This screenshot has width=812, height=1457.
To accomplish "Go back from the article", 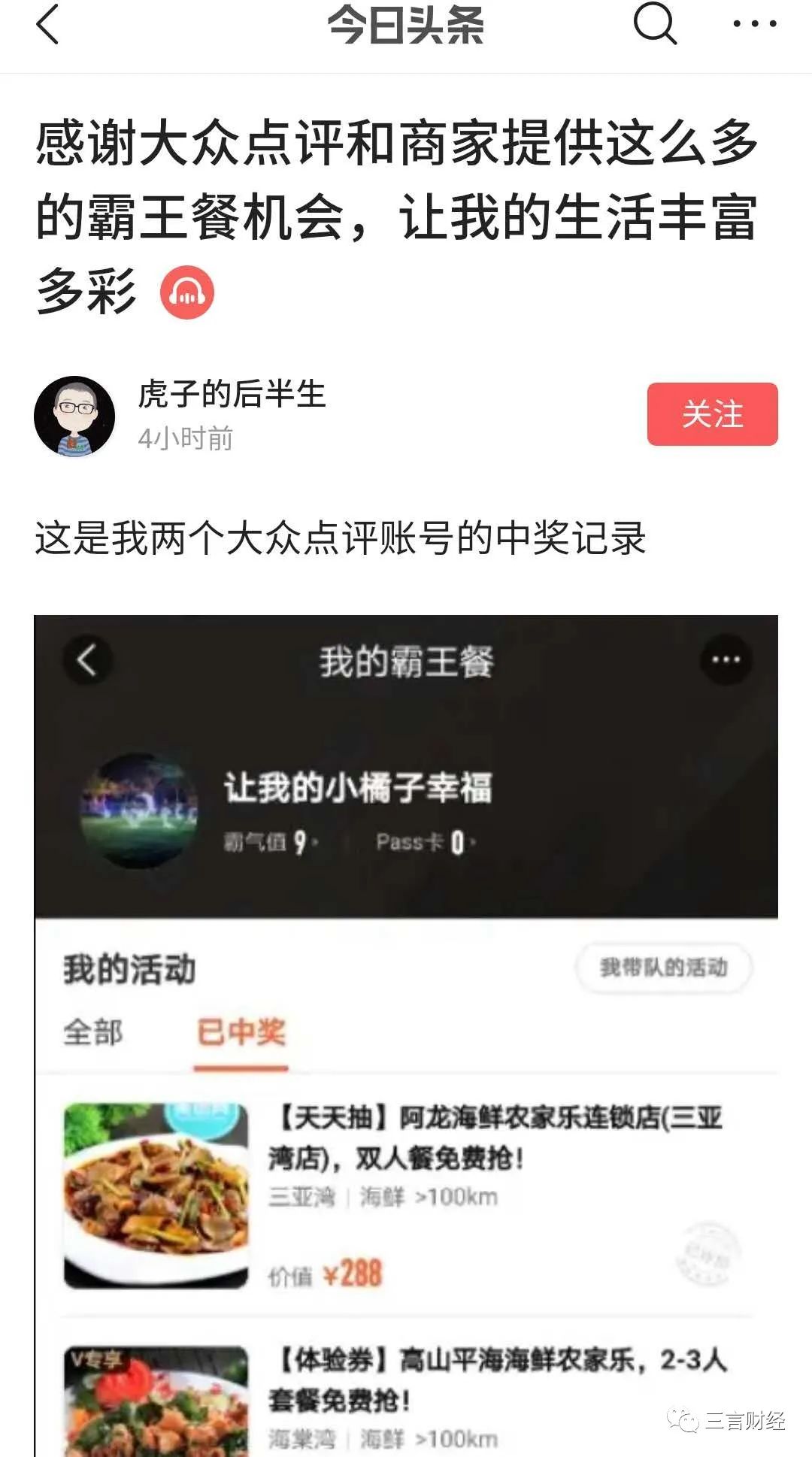I will (x=47, y=25).
